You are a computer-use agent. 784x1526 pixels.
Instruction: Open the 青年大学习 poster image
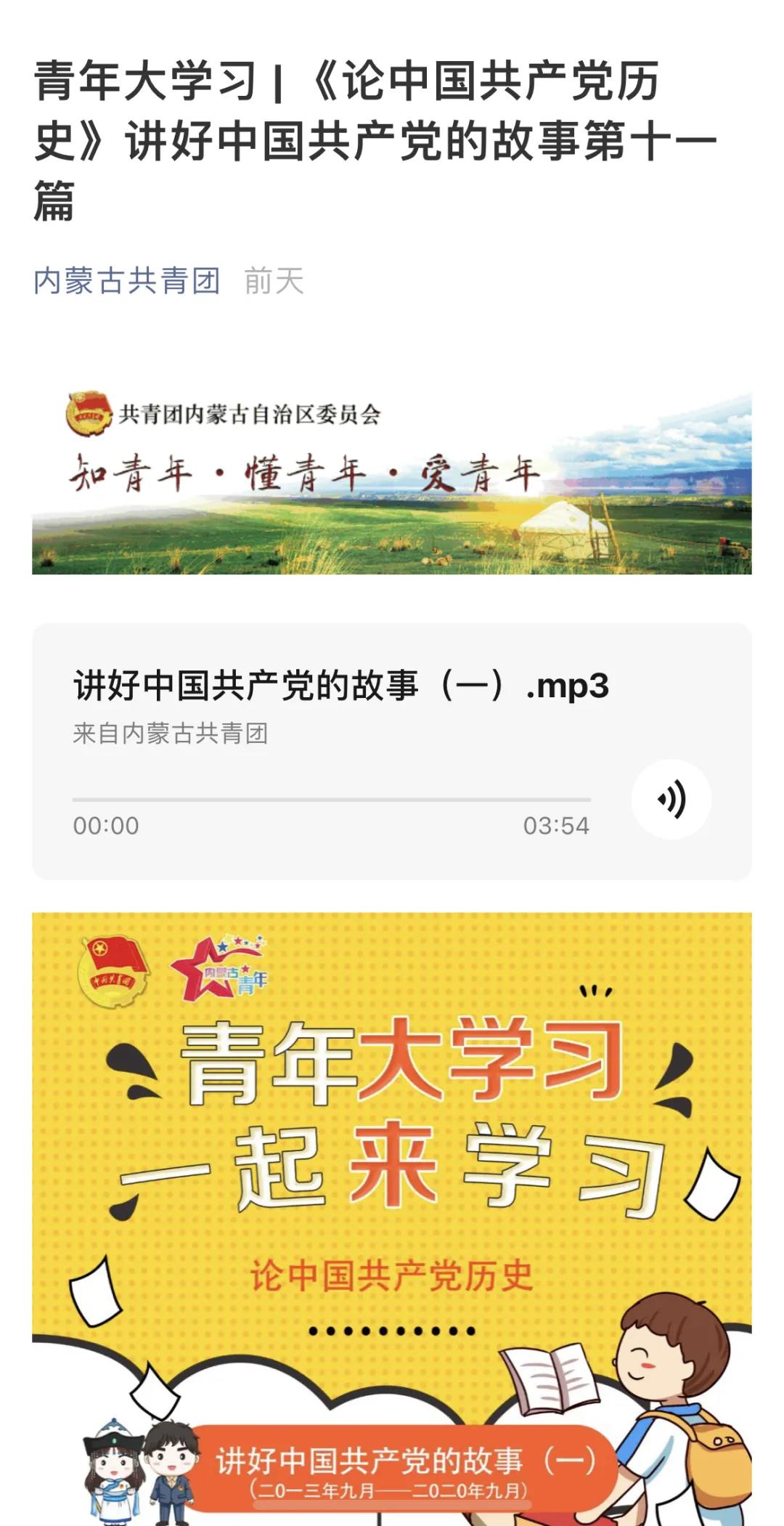click(x=392, y=1219)
